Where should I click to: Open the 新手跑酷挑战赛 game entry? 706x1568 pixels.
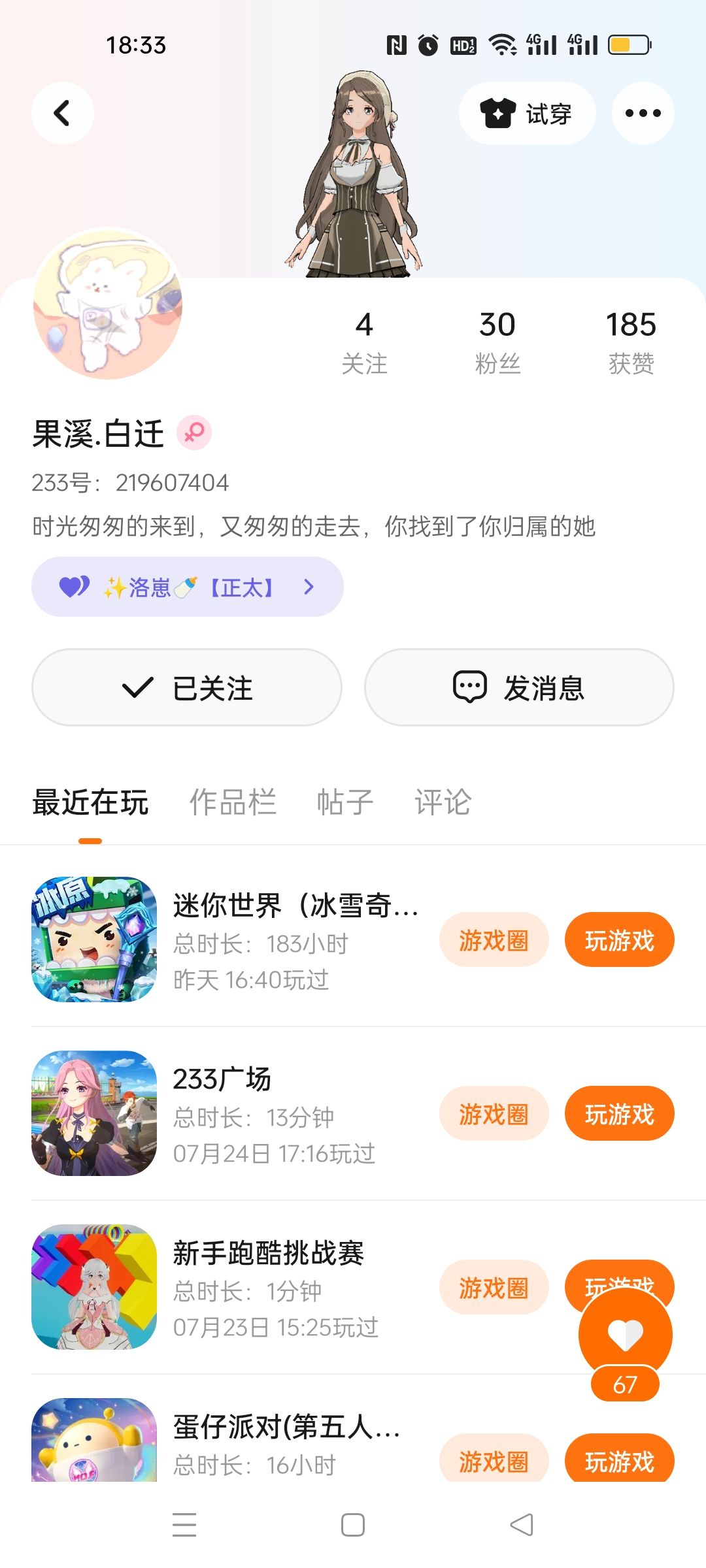click(268, 1253)
